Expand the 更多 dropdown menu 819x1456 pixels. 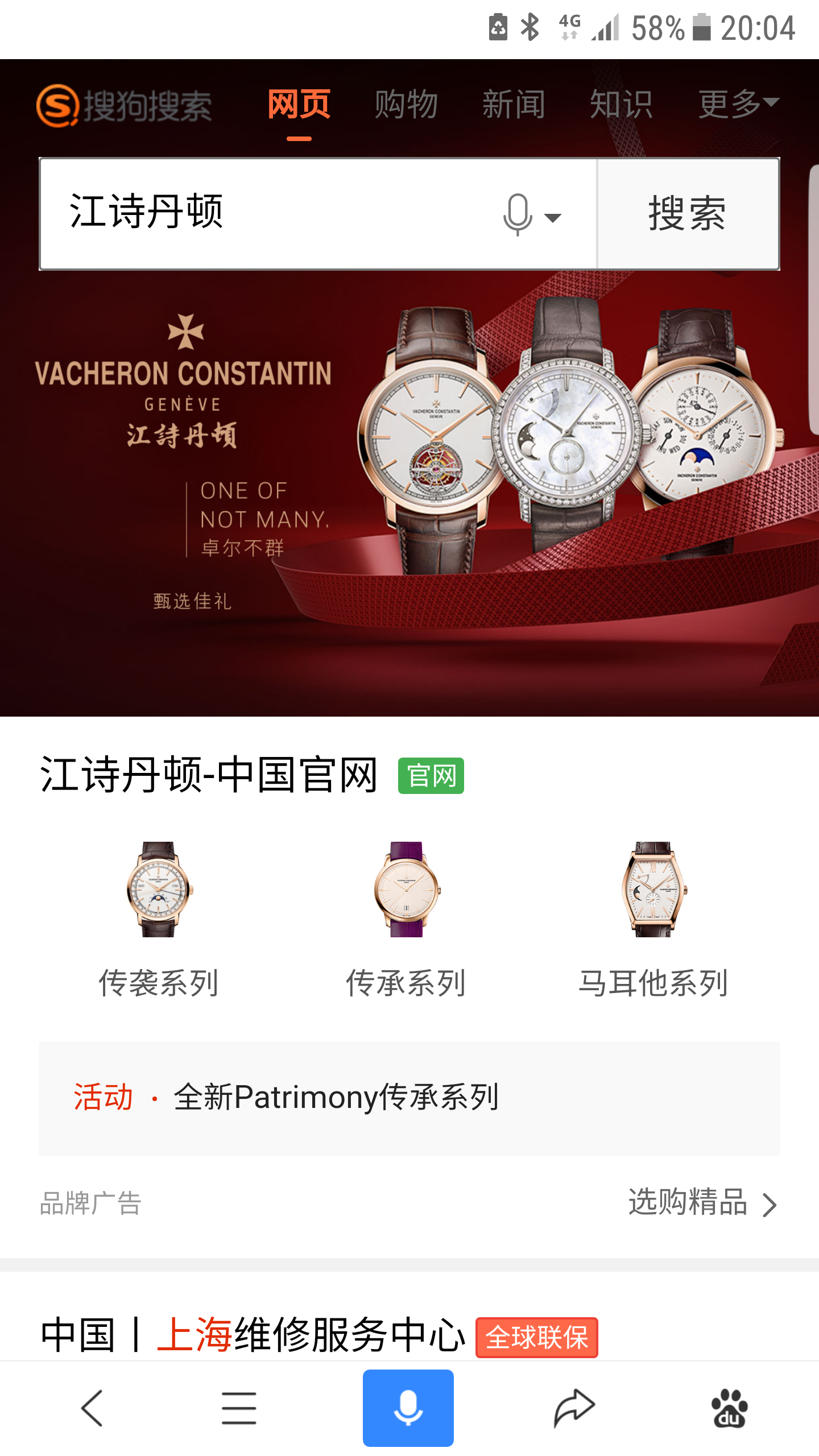point(738,105)
